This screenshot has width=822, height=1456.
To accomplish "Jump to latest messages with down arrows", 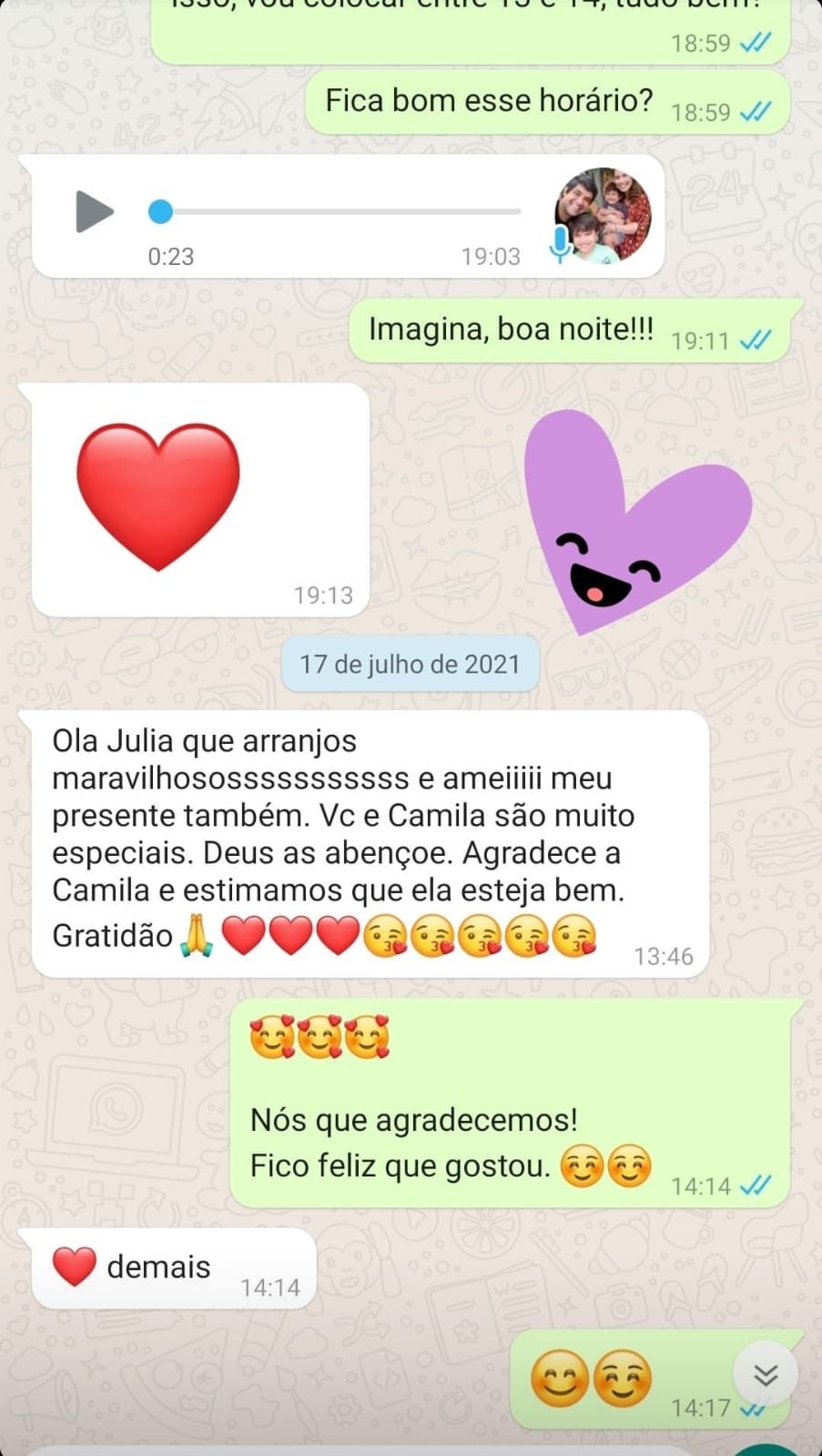I will (x=766, y=1374).
